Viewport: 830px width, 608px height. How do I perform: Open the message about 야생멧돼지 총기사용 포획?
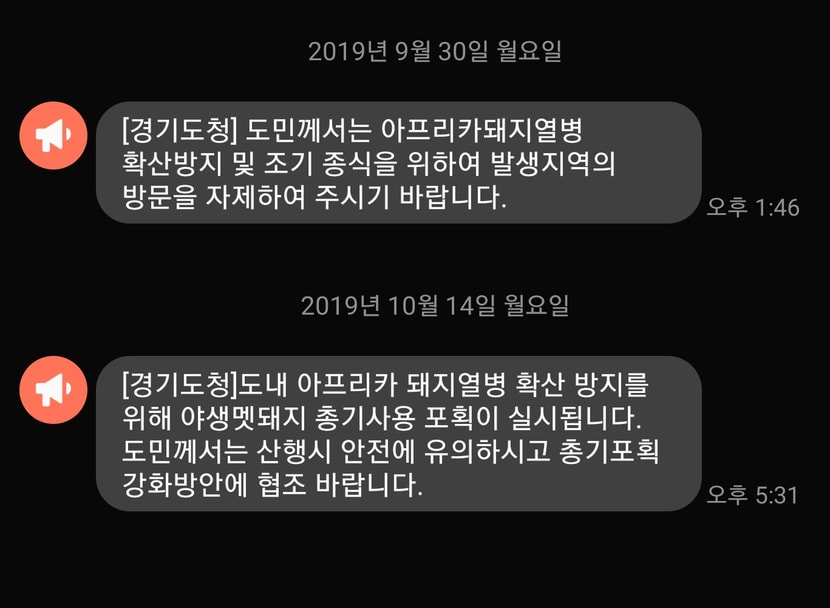pyautogui.click(x=399, y=433)
